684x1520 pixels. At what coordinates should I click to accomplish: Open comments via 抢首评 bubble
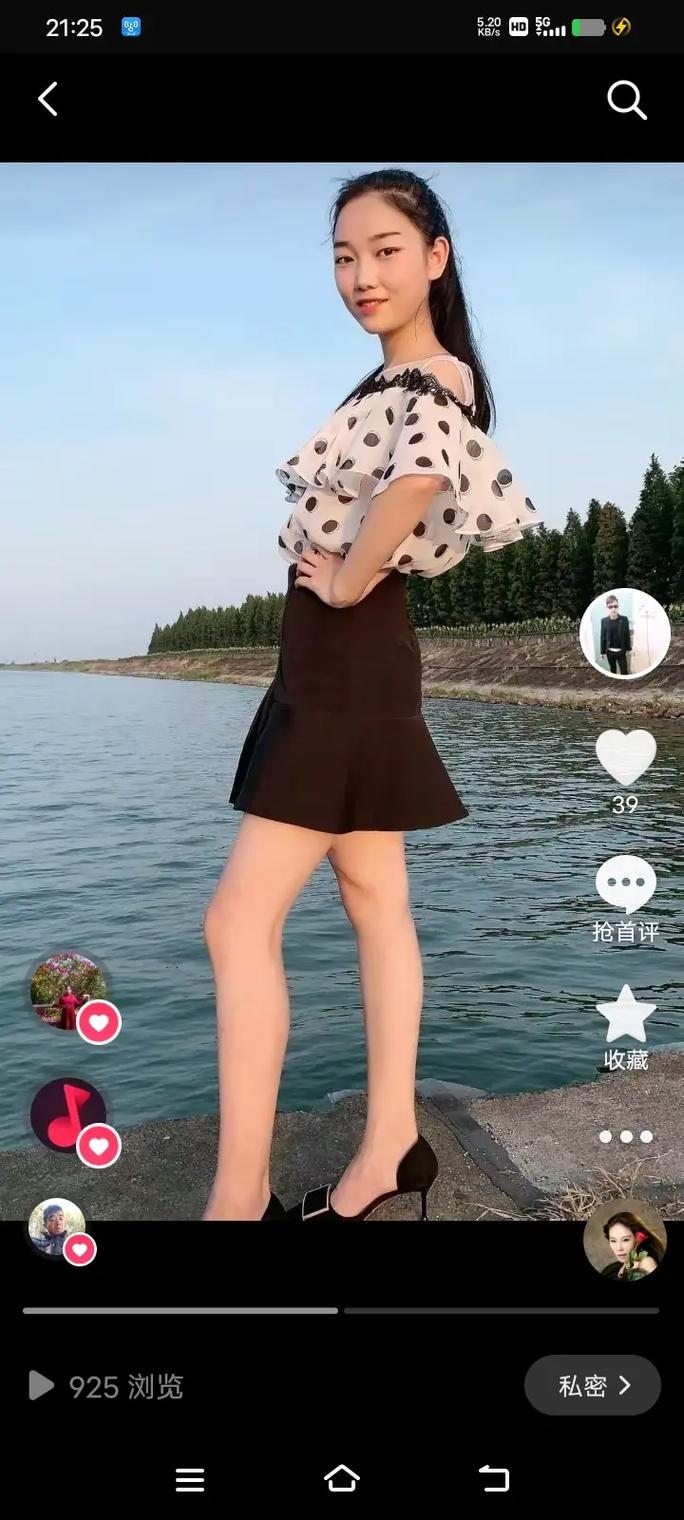(626, 886)
